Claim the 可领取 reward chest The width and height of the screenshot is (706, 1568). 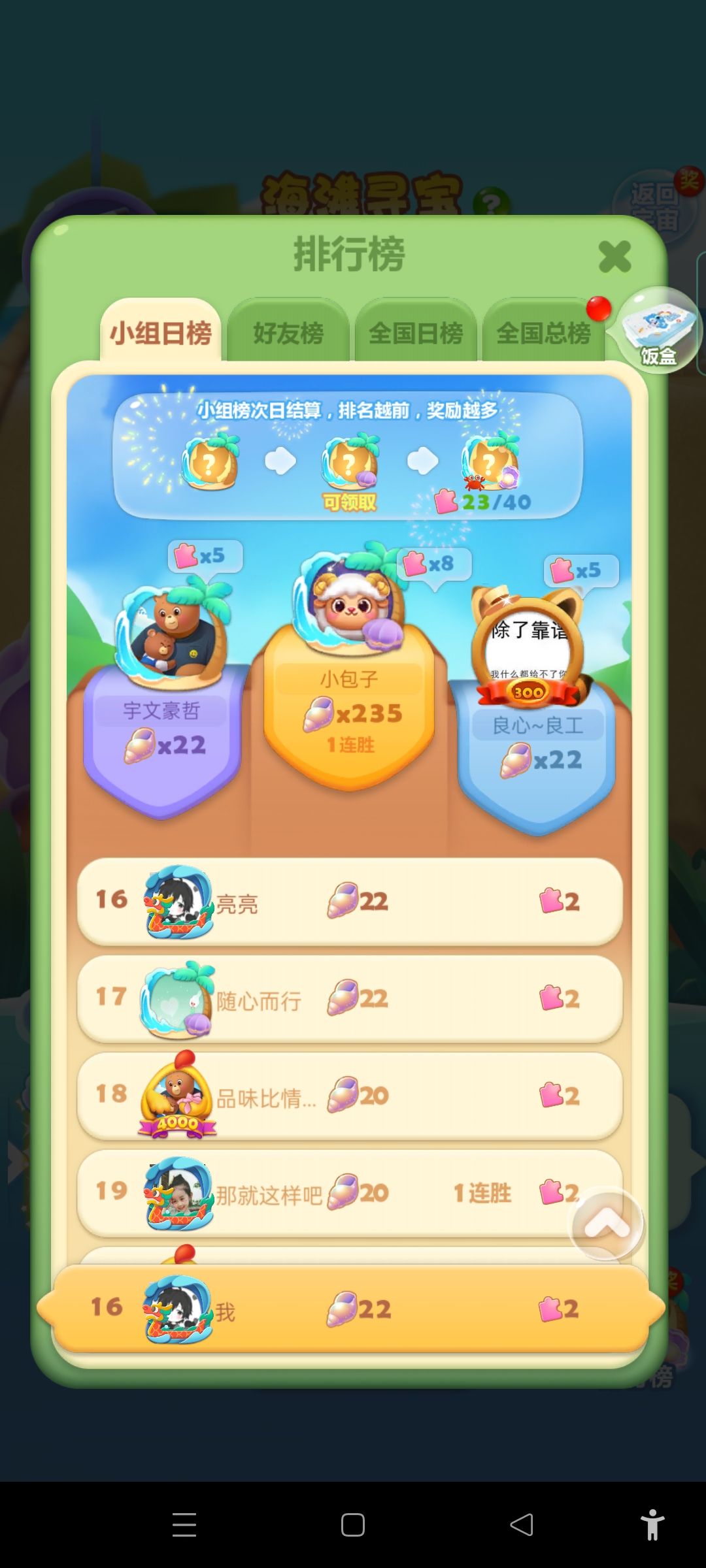pos(350,470)
